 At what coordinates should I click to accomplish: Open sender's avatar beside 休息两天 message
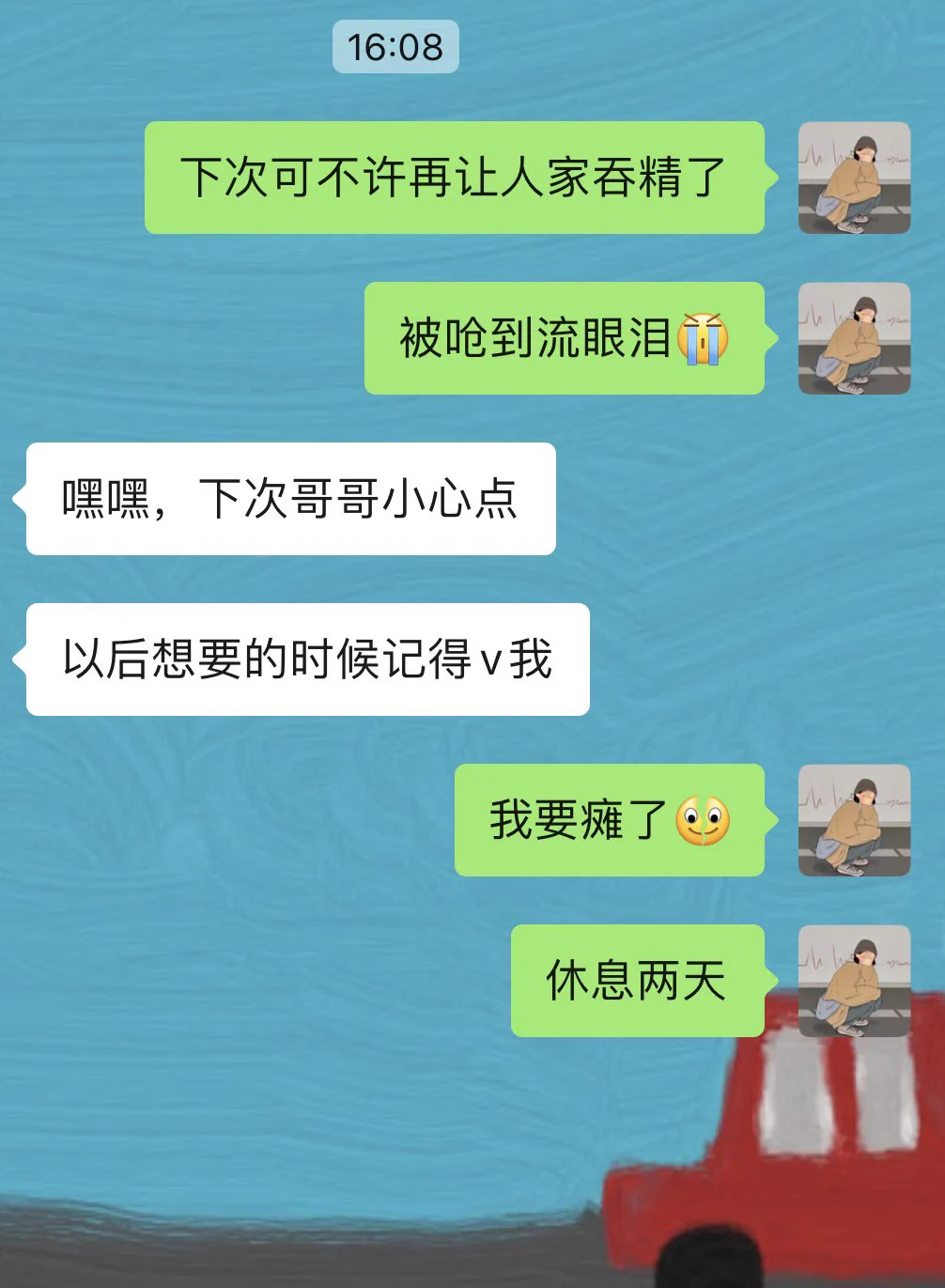[x=854, y=981]
